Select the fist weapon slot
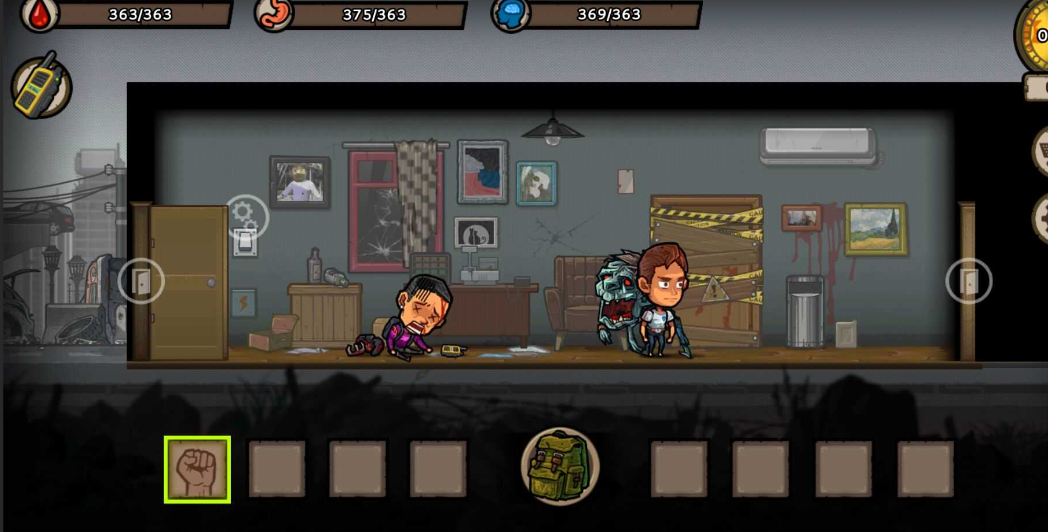The image size is (1048, 532). pyautogui.click(x=197, y=469)
